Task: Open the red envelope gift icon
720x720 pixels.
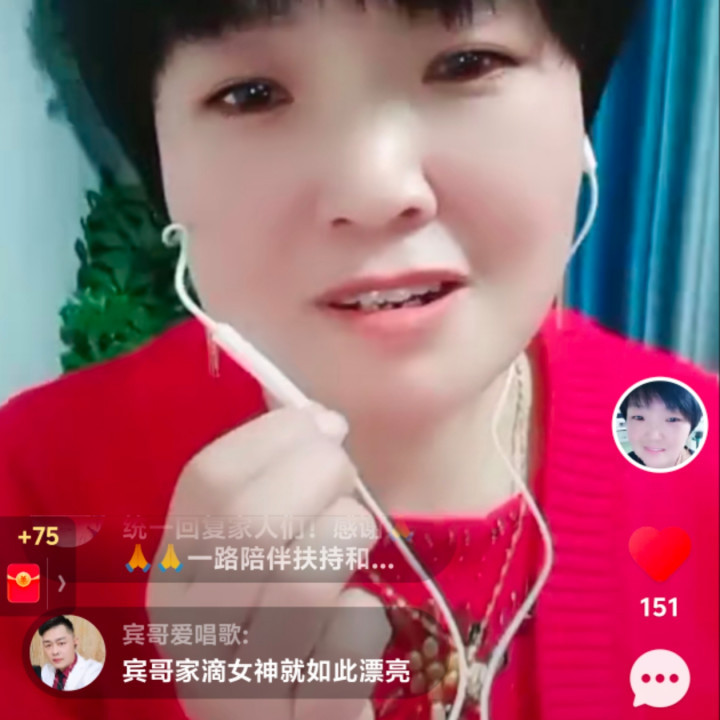Action: tap(23, 583)
